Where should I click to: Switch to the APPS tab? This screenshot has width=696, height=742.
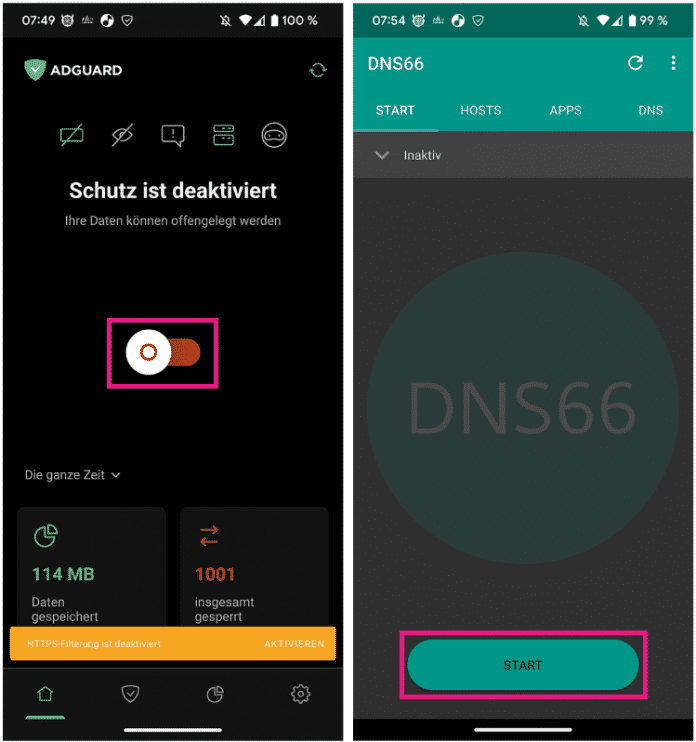[565, 110]
